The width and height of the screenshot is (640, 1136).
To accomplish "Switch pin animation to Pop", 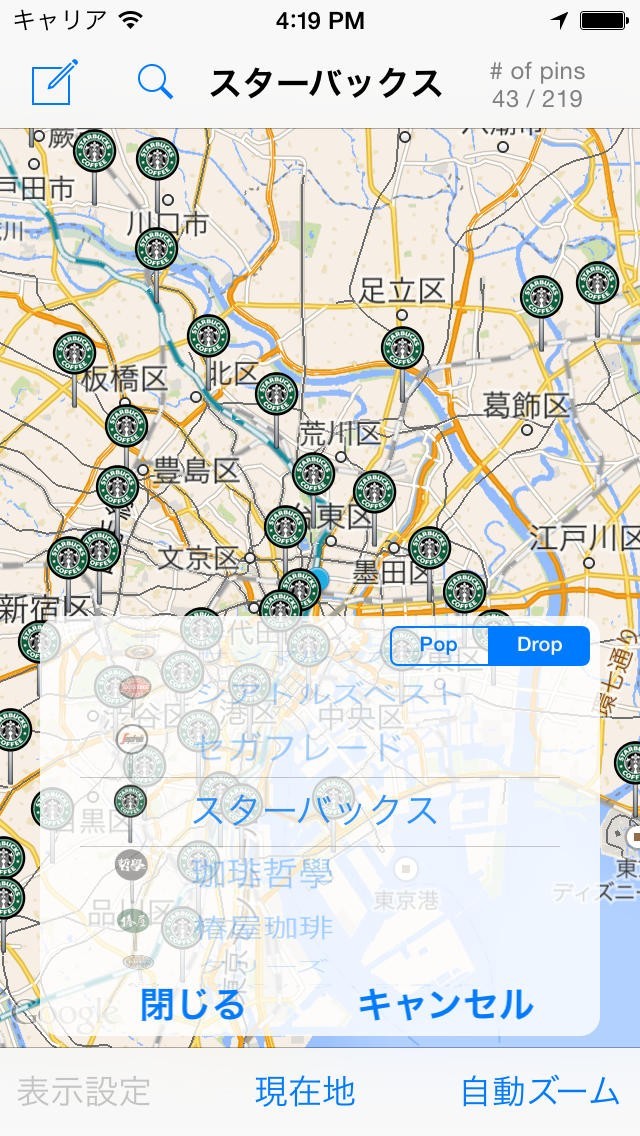I will point(438,645).
